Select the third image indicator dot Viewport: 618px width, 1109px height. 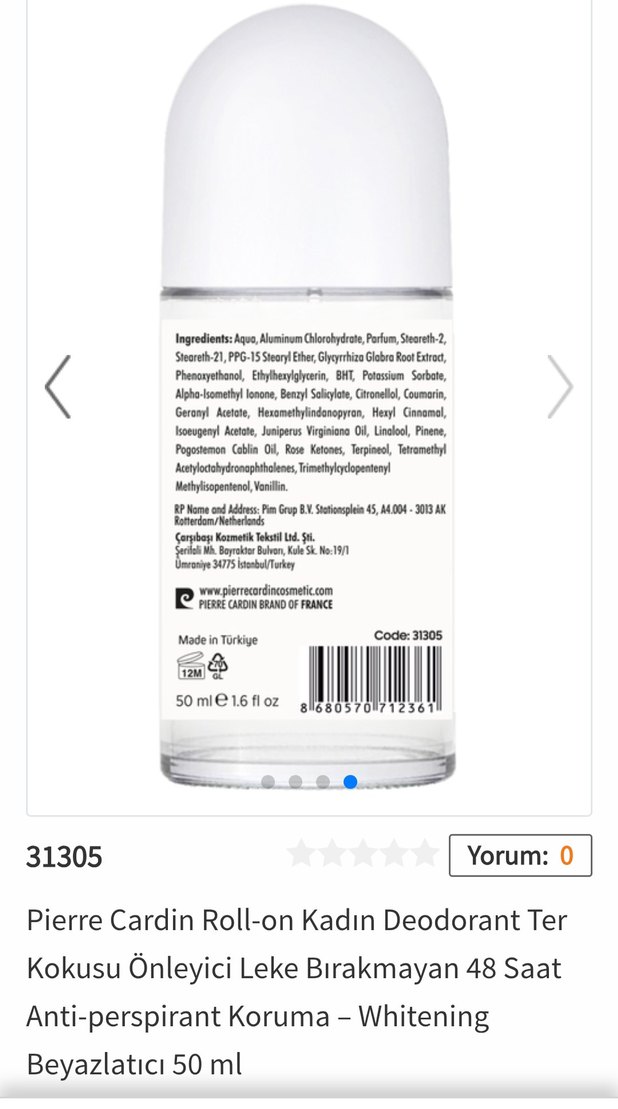[x=322, y=781]
